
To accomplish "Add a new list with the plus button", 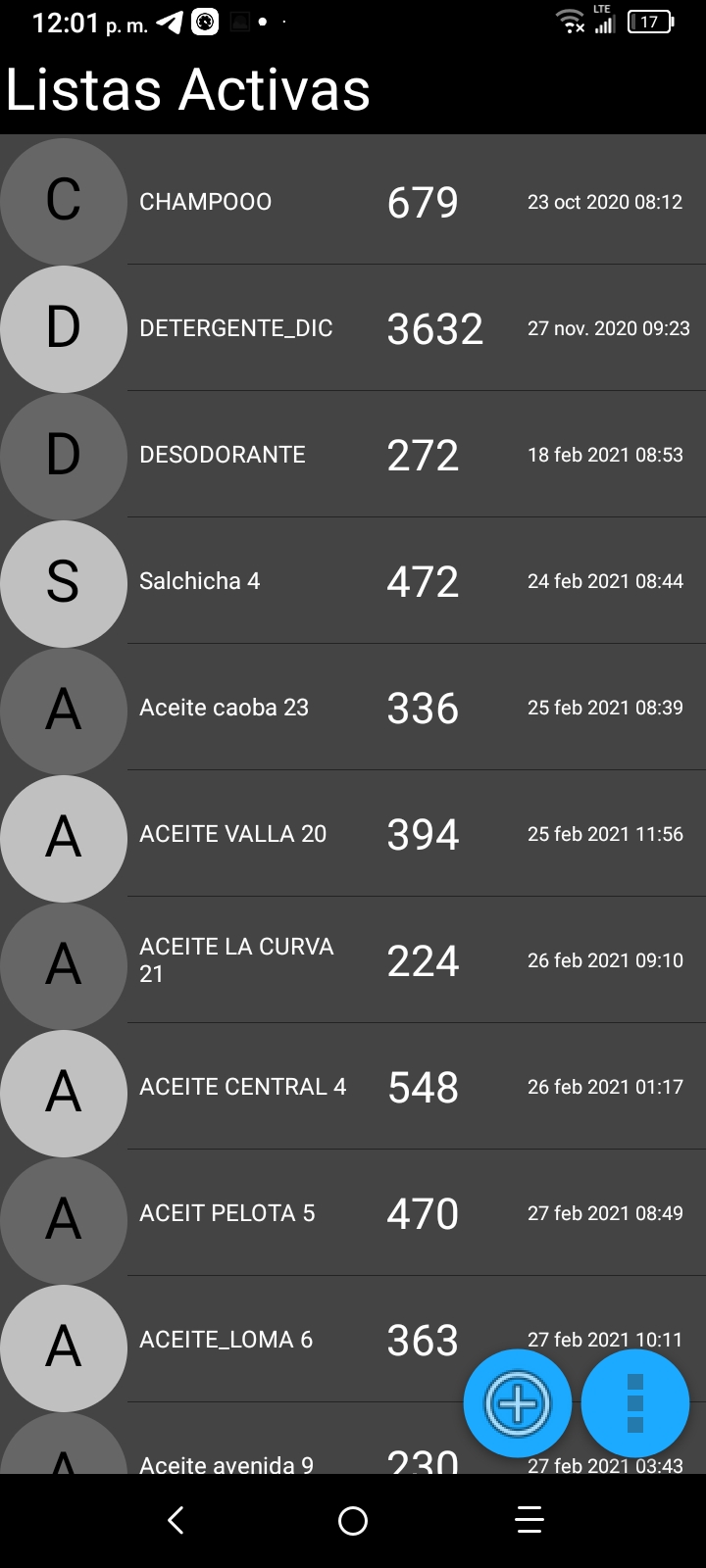I will point(518,1403).
